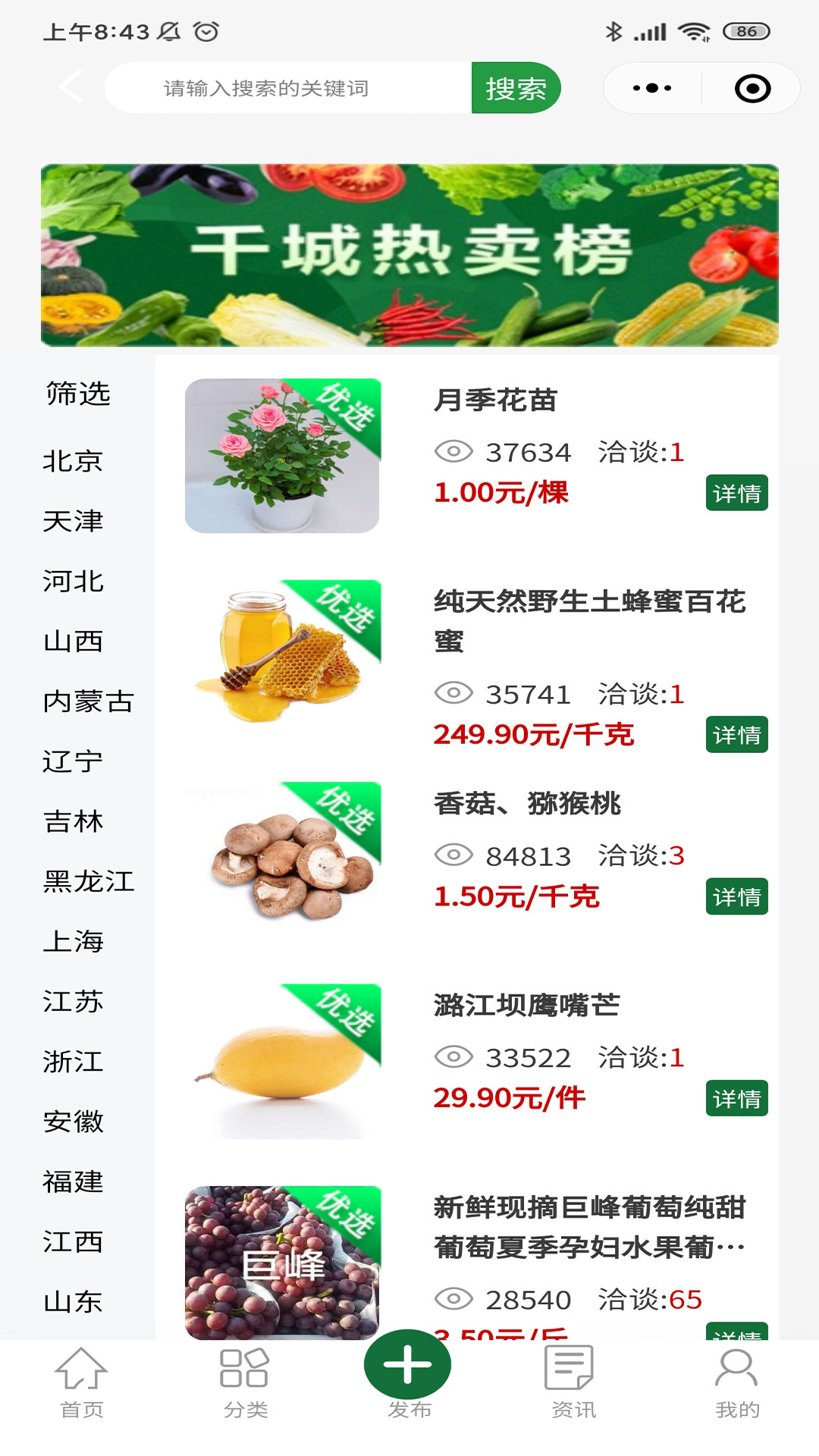
Task: Open the 我的 profile tab
Action: click(736, 1383)
